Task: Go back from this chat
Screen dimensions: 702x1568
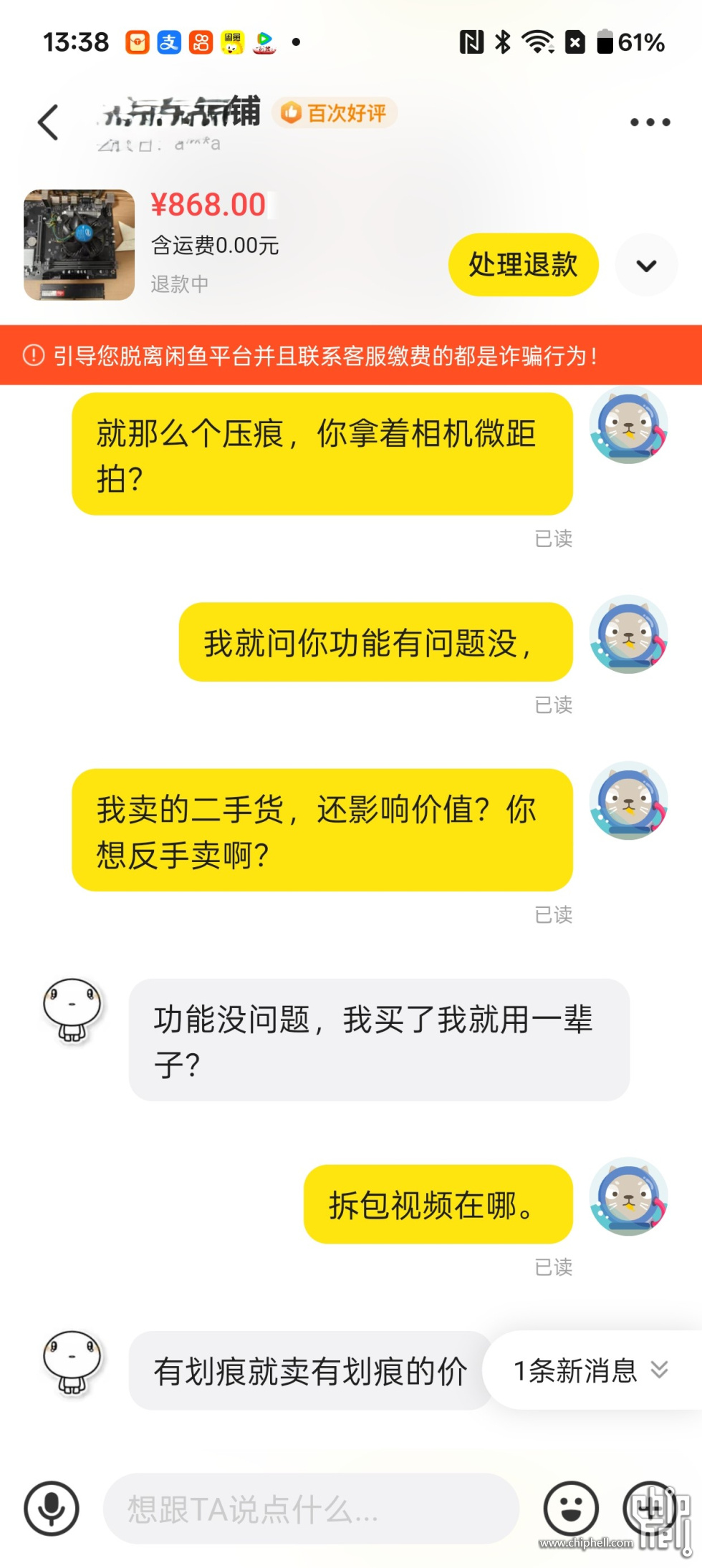Action: [x=48, y=122]
